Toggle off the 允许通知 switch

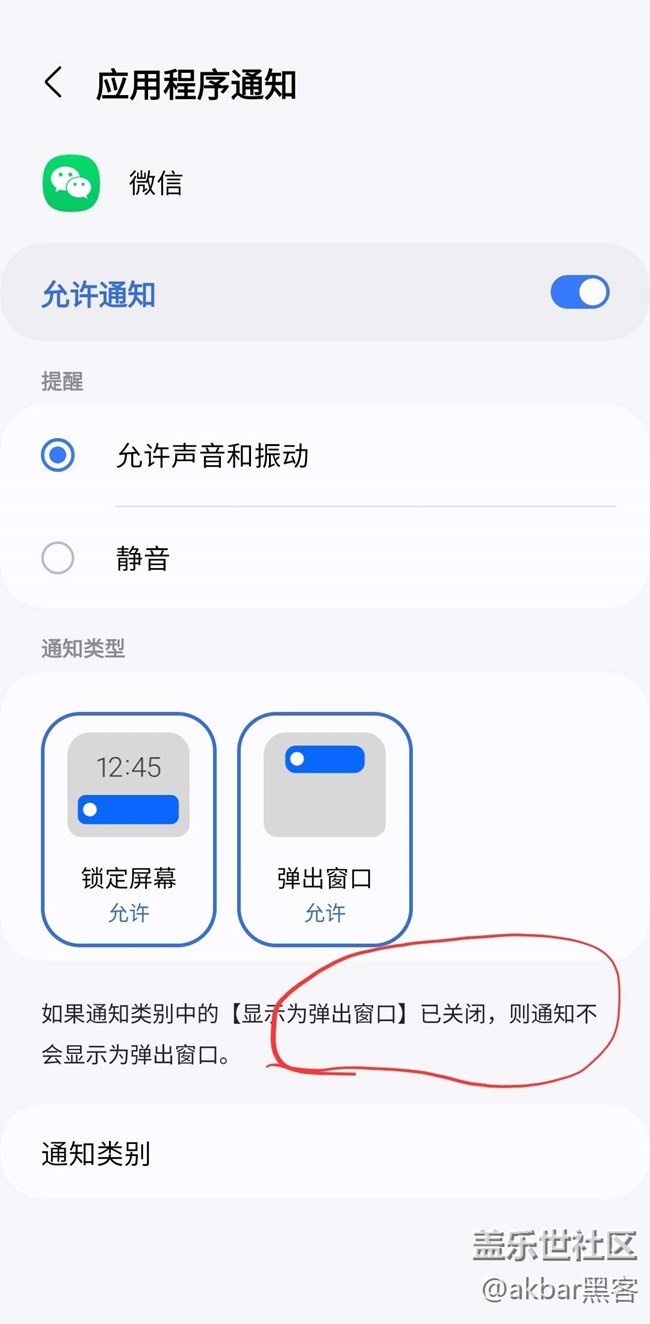[x=580, y=292]
